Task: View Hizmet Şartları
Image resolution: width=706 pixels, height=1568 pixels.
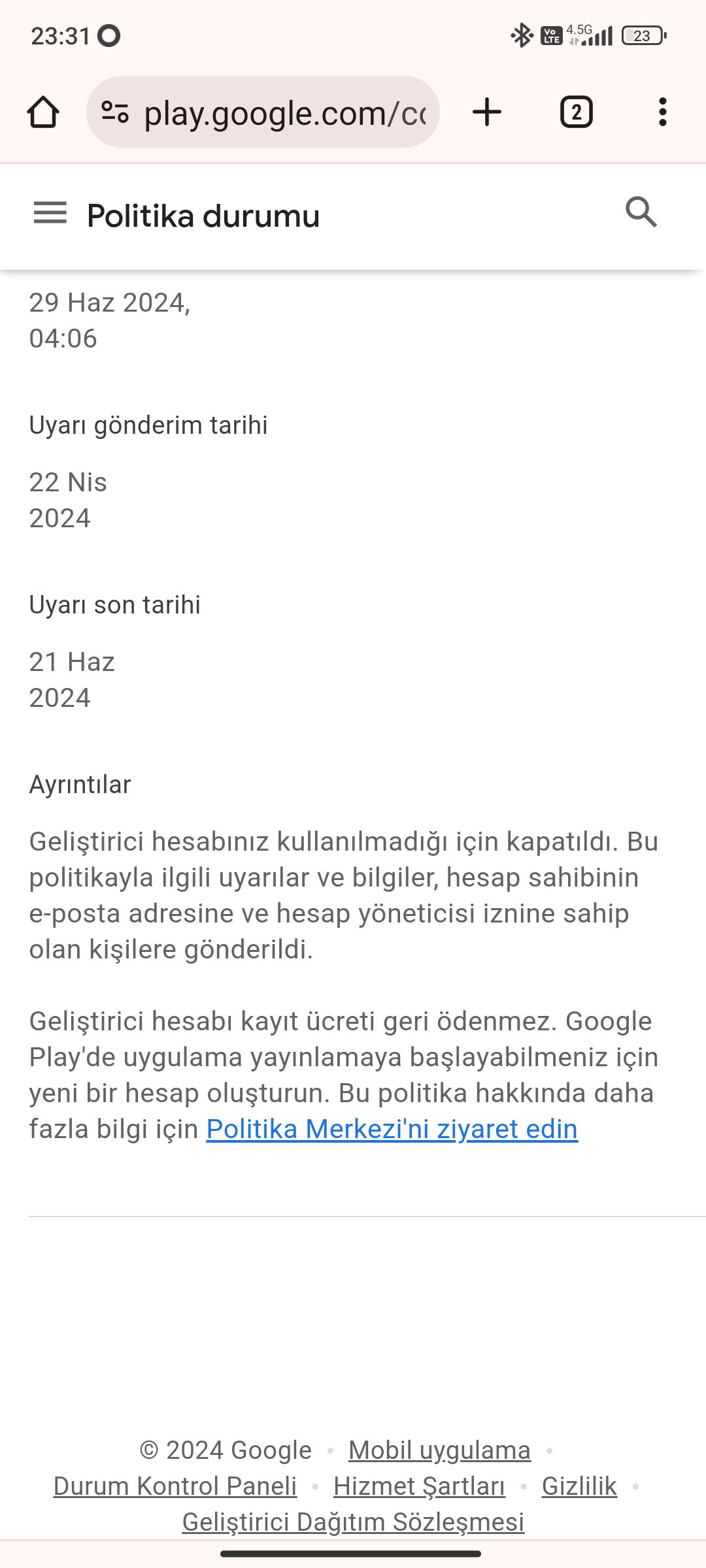Action: [x=419, y=1486]
